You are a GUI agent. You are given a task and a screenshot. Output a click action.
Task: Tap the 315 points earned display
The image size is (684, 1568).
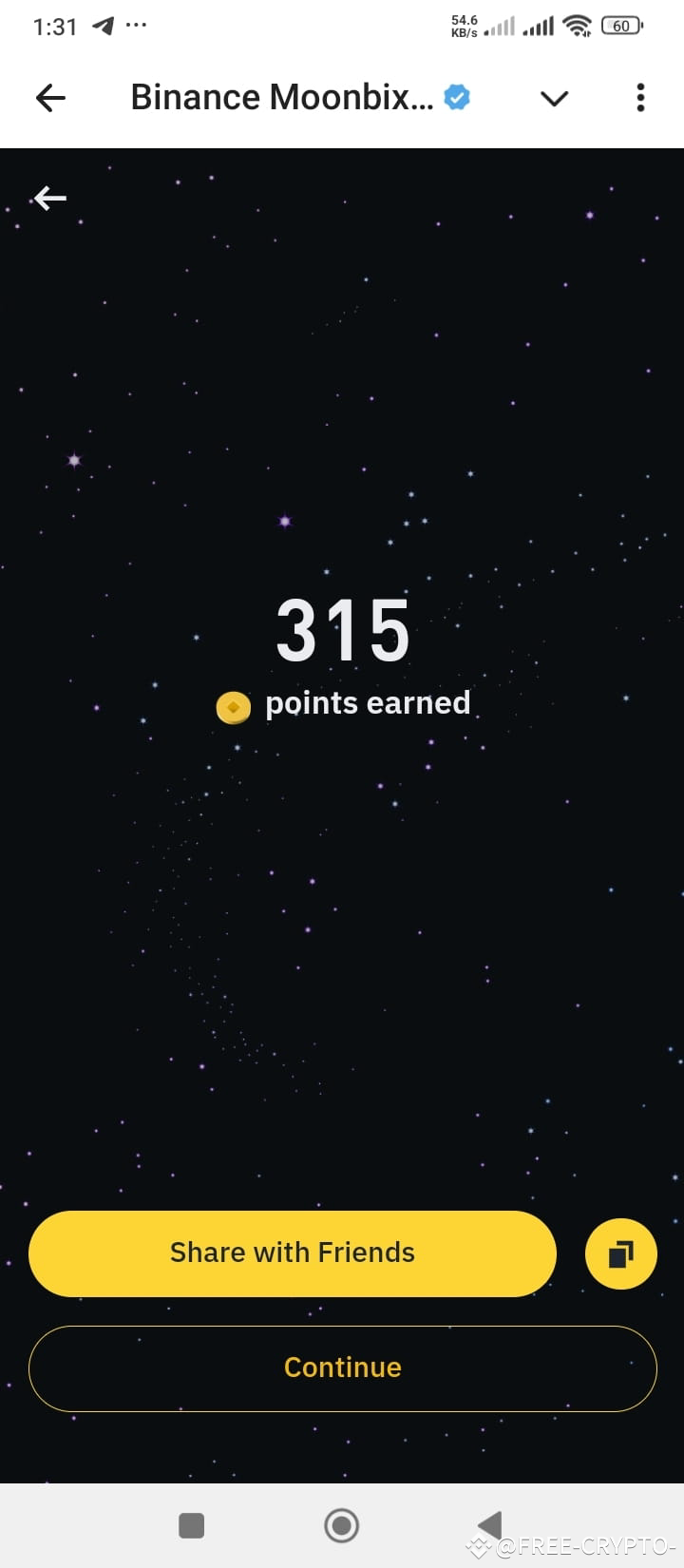coord(342,629)
